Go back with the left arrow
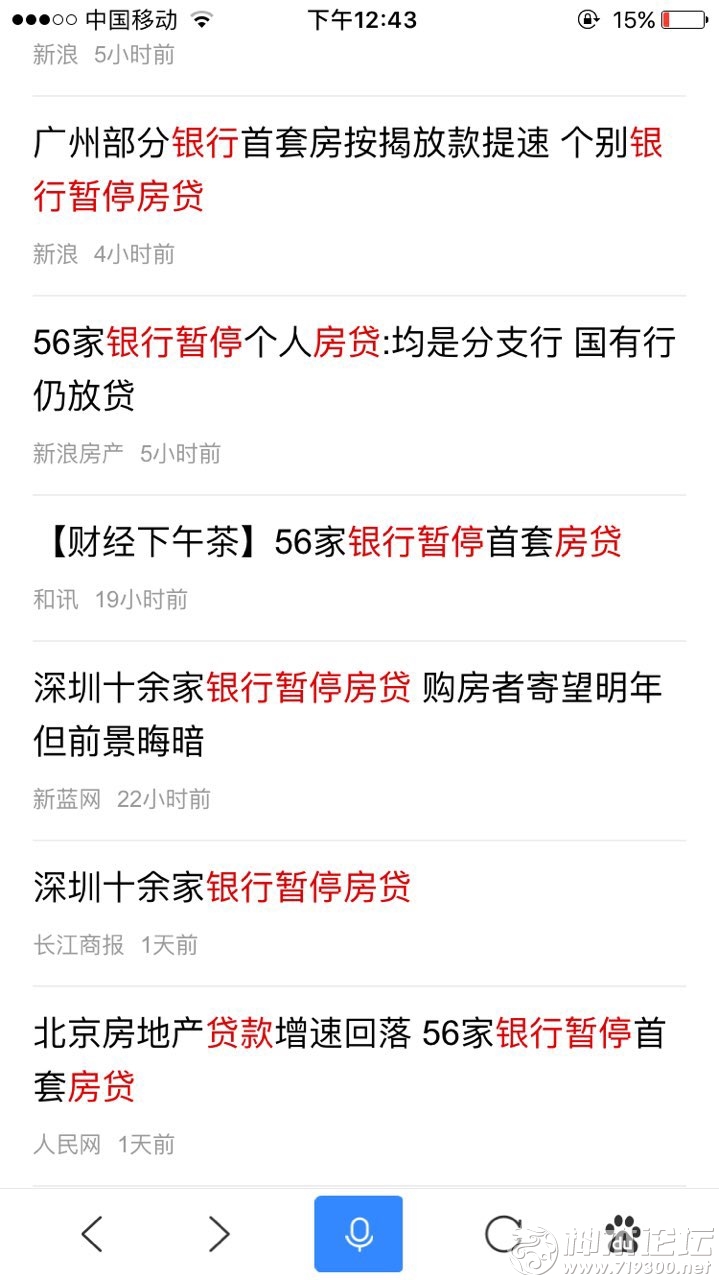This screenshot has height=1280, width=719. click(x=91, y=1234)
